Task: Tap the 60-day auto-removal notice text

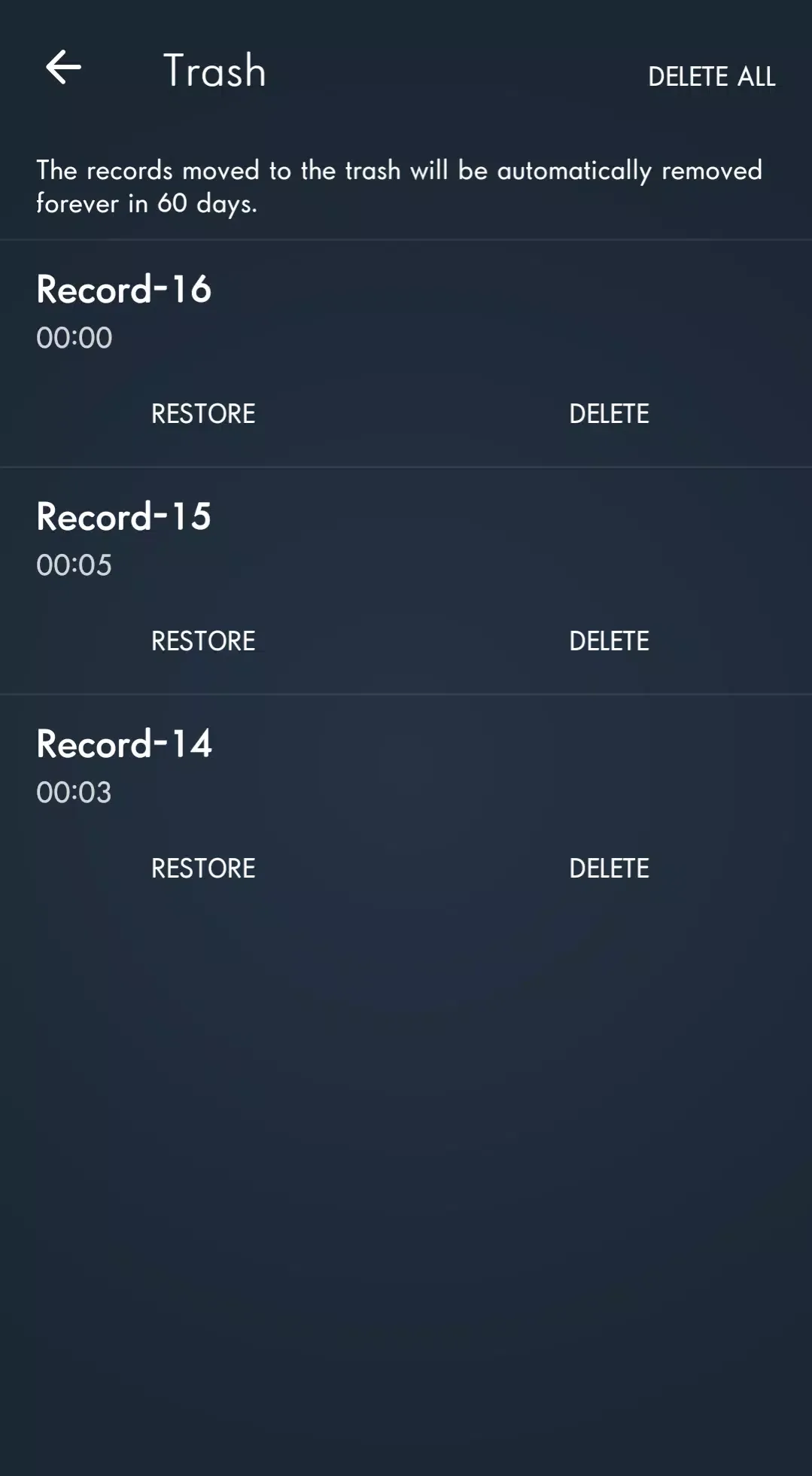Action: click(399, 186)
